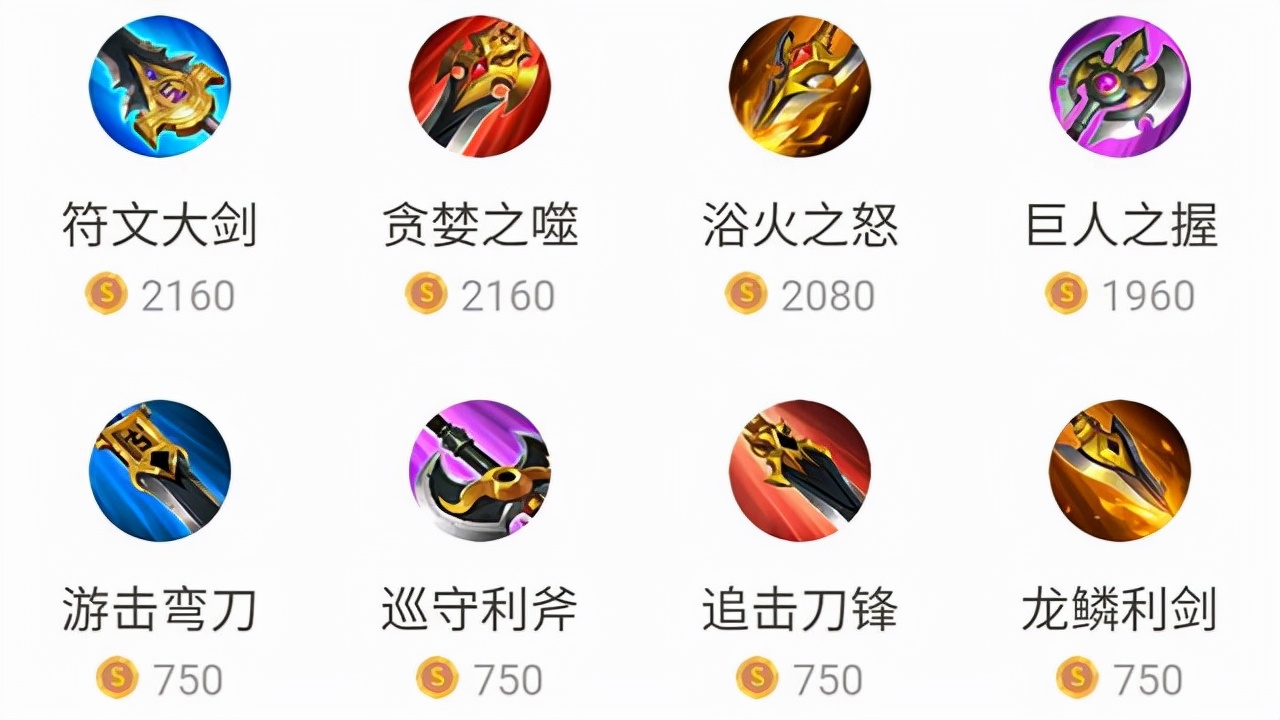The image size is (1280, 720).
Task: Select the 龙鳞利剑 item
Action: (x=1120, y=471)
